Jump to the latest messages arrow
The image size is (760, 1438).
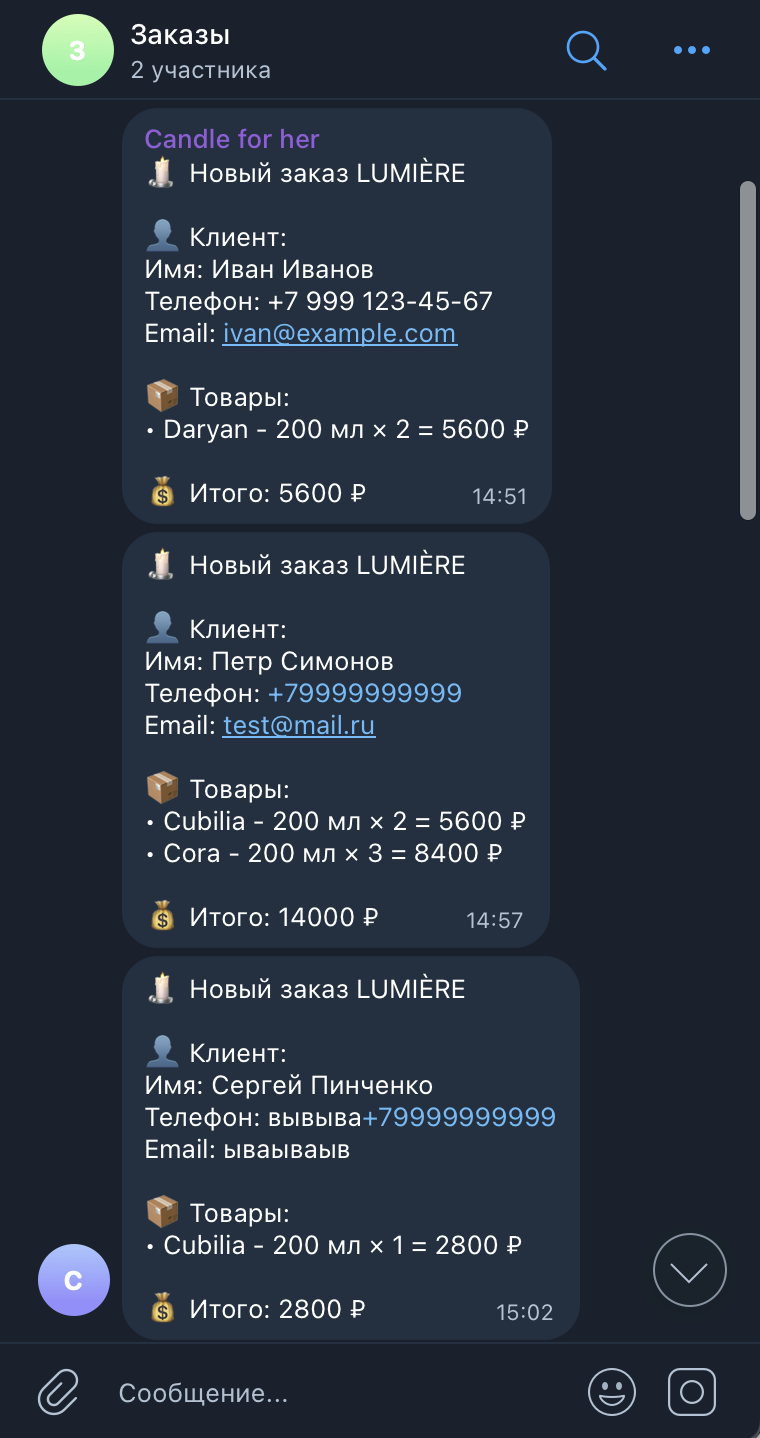pos(689,1270)
